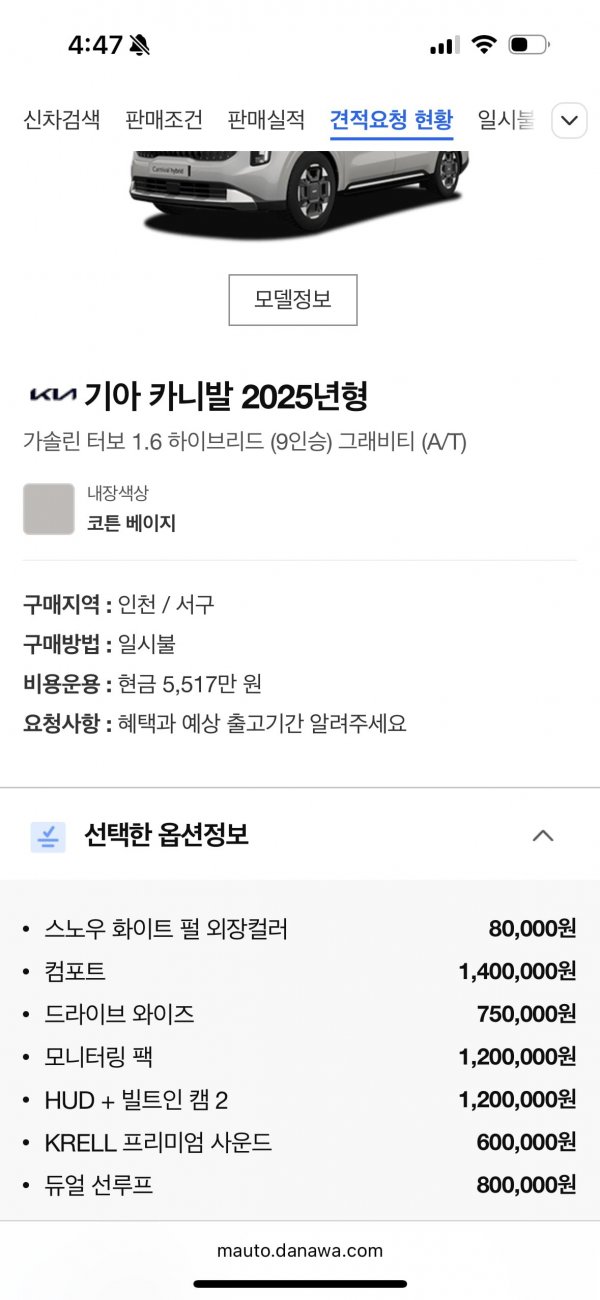Open the 일시불 tab
The height and width of the screenshot is (1300, 600).
(507, 120)
